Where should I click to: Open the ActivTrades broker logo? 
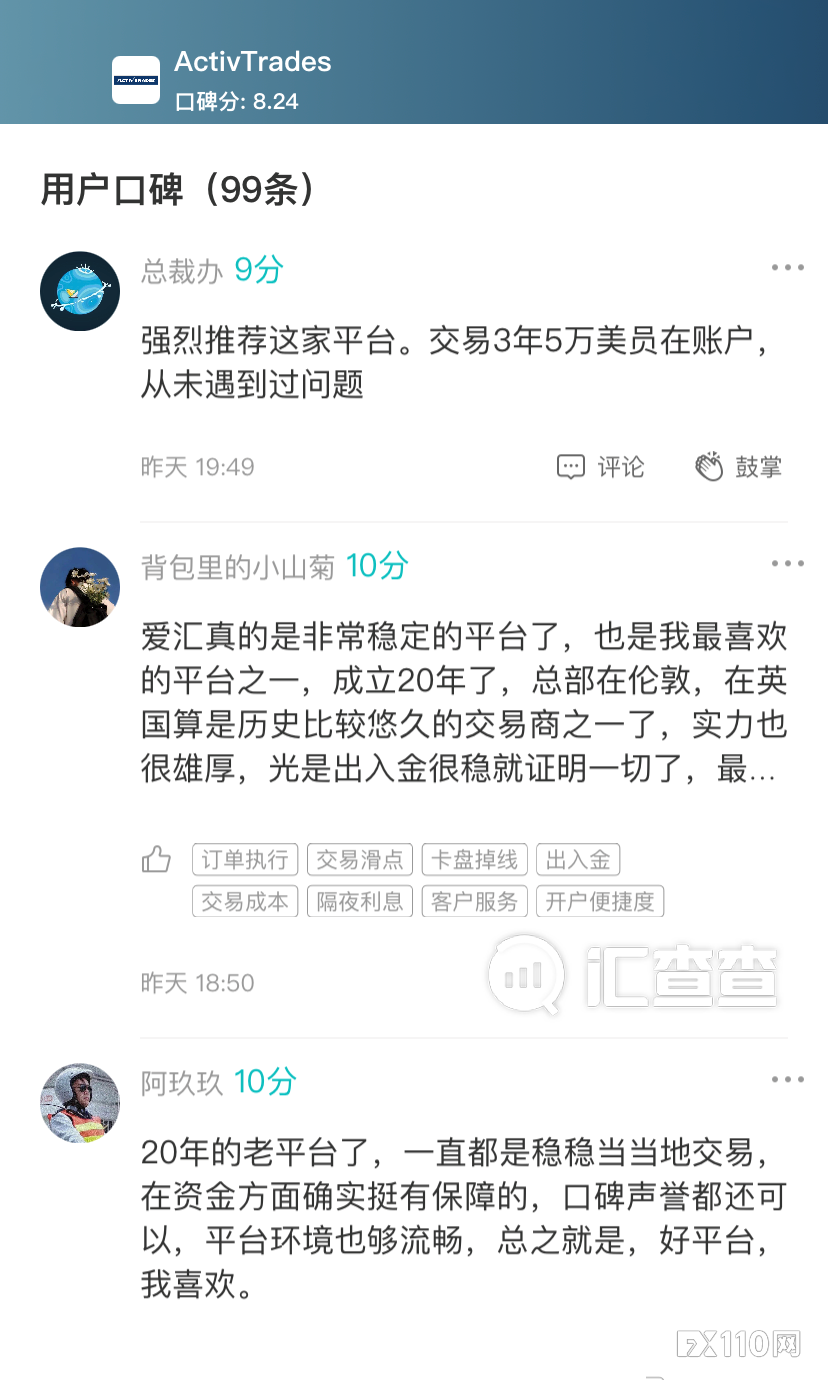136,80
